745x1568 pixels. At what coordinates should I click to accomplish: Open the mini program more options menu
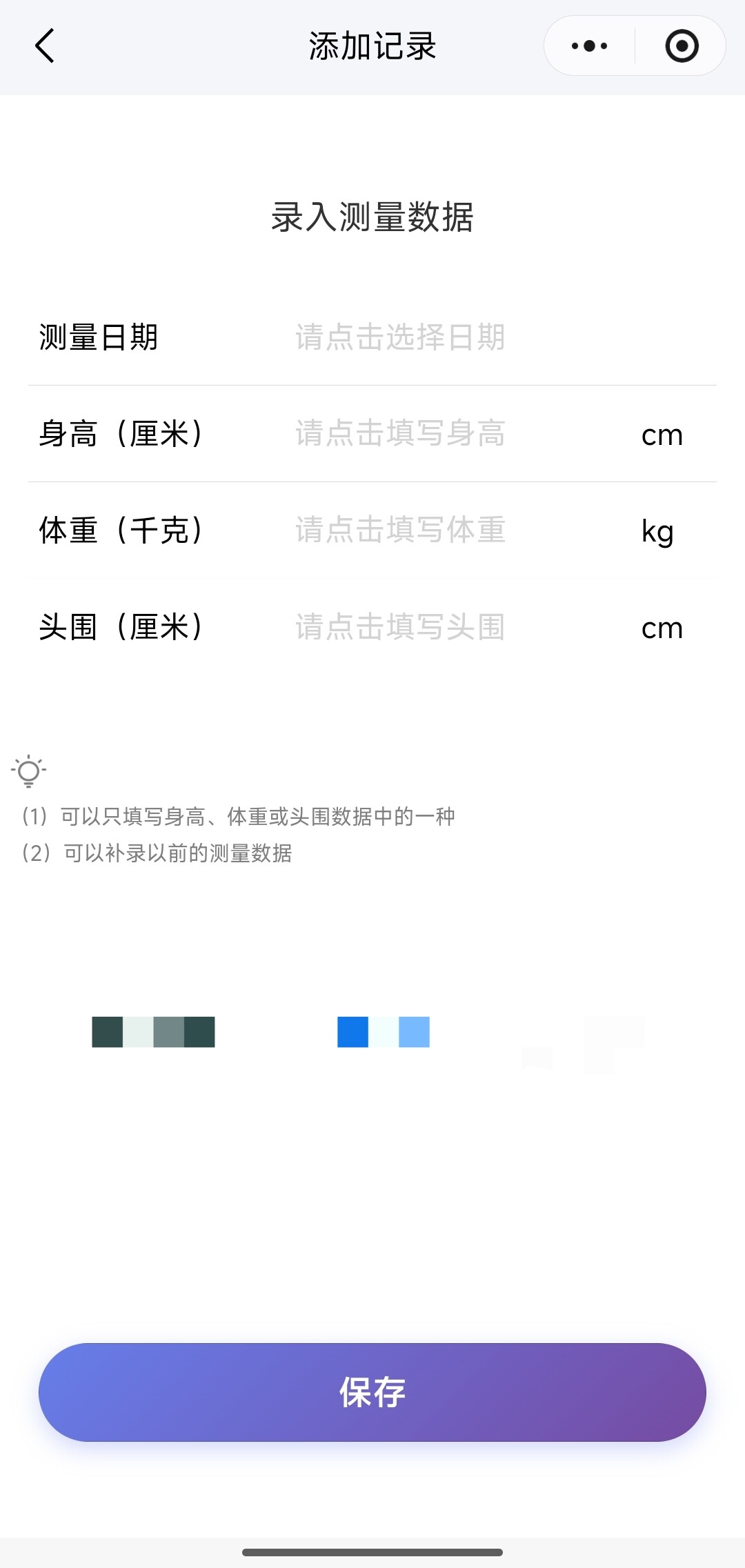[590, 46]
